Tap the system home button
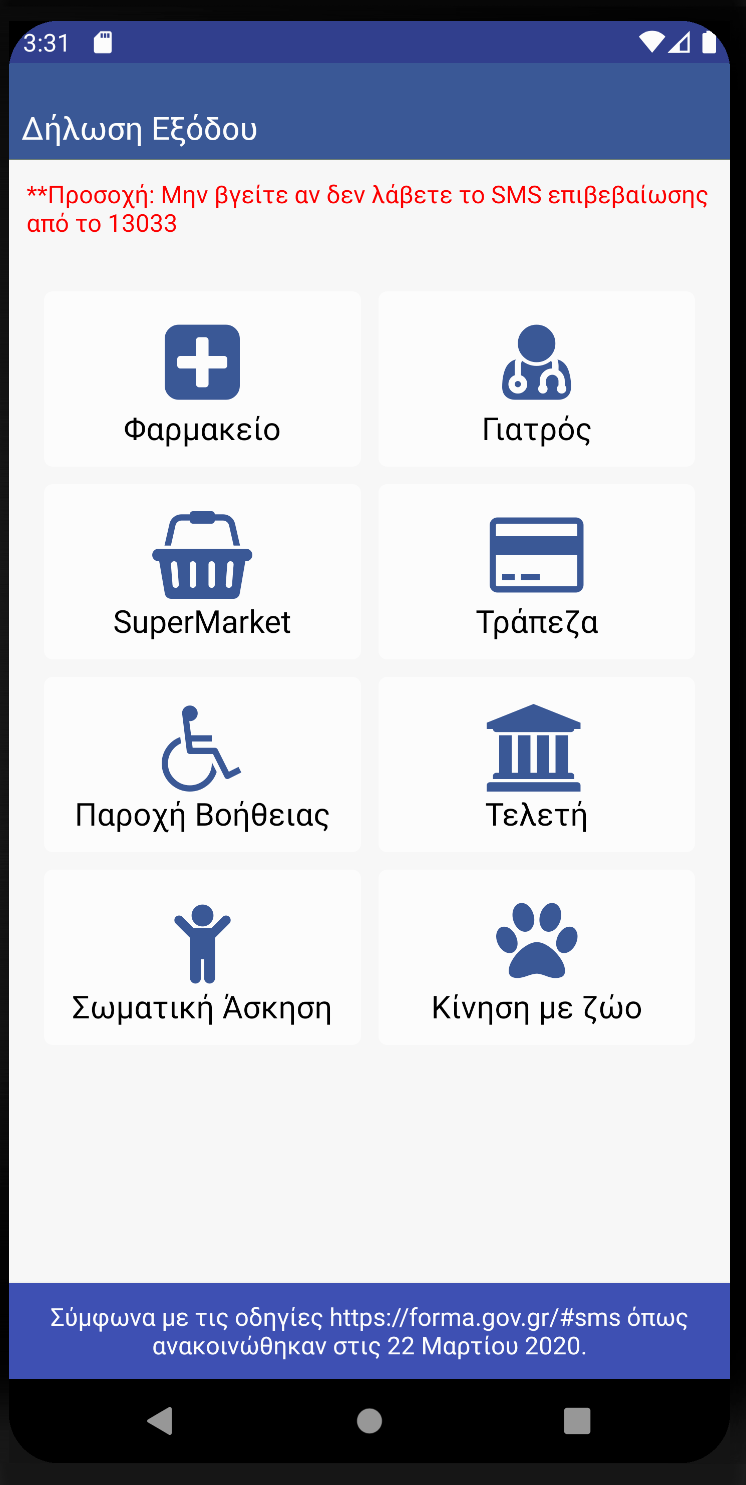746x1485 pixels. pyautogui.click(x=370, y=1420)
